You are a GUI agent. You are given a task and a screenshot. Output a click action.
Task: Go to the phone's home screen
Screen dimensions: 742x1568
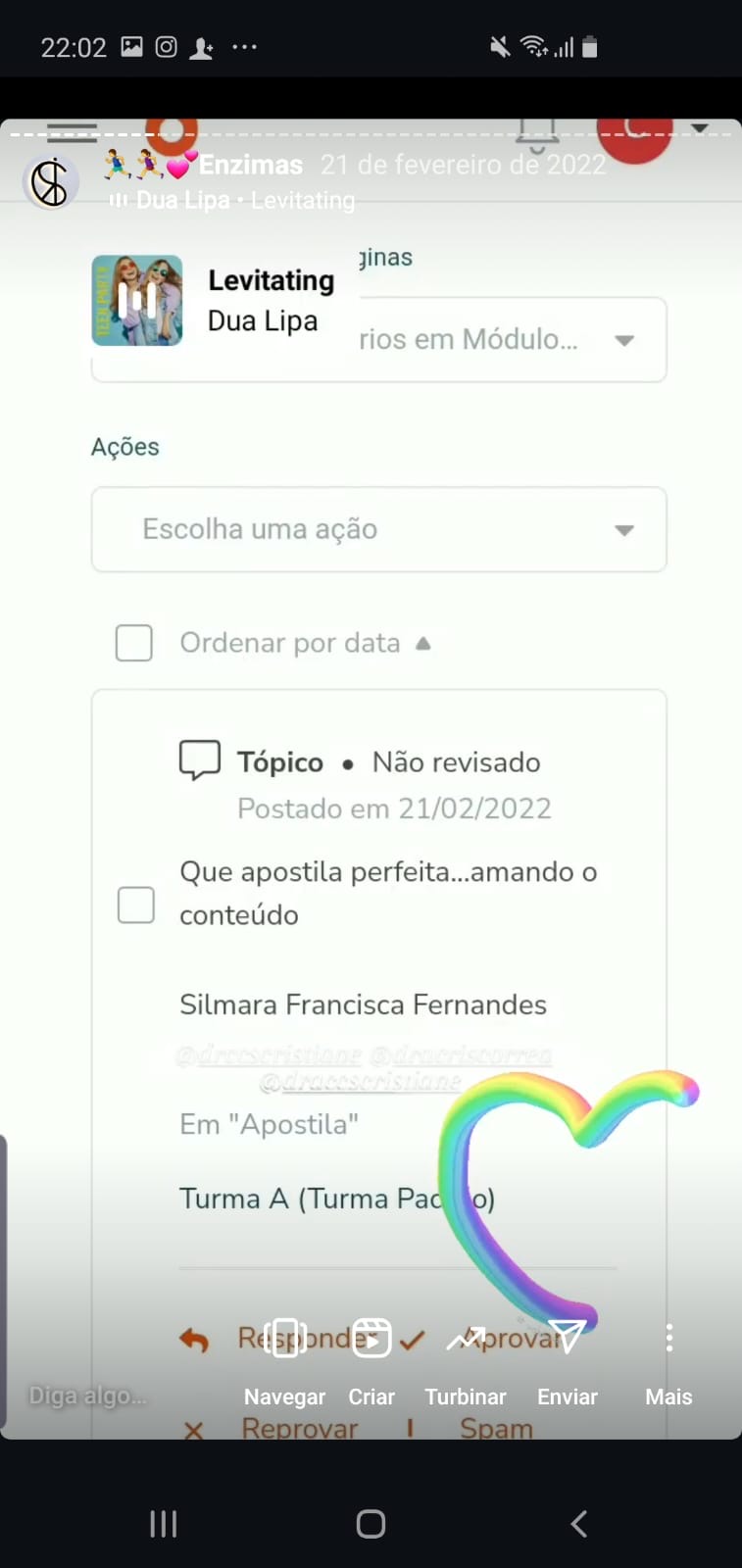[x=371, y=1524]
